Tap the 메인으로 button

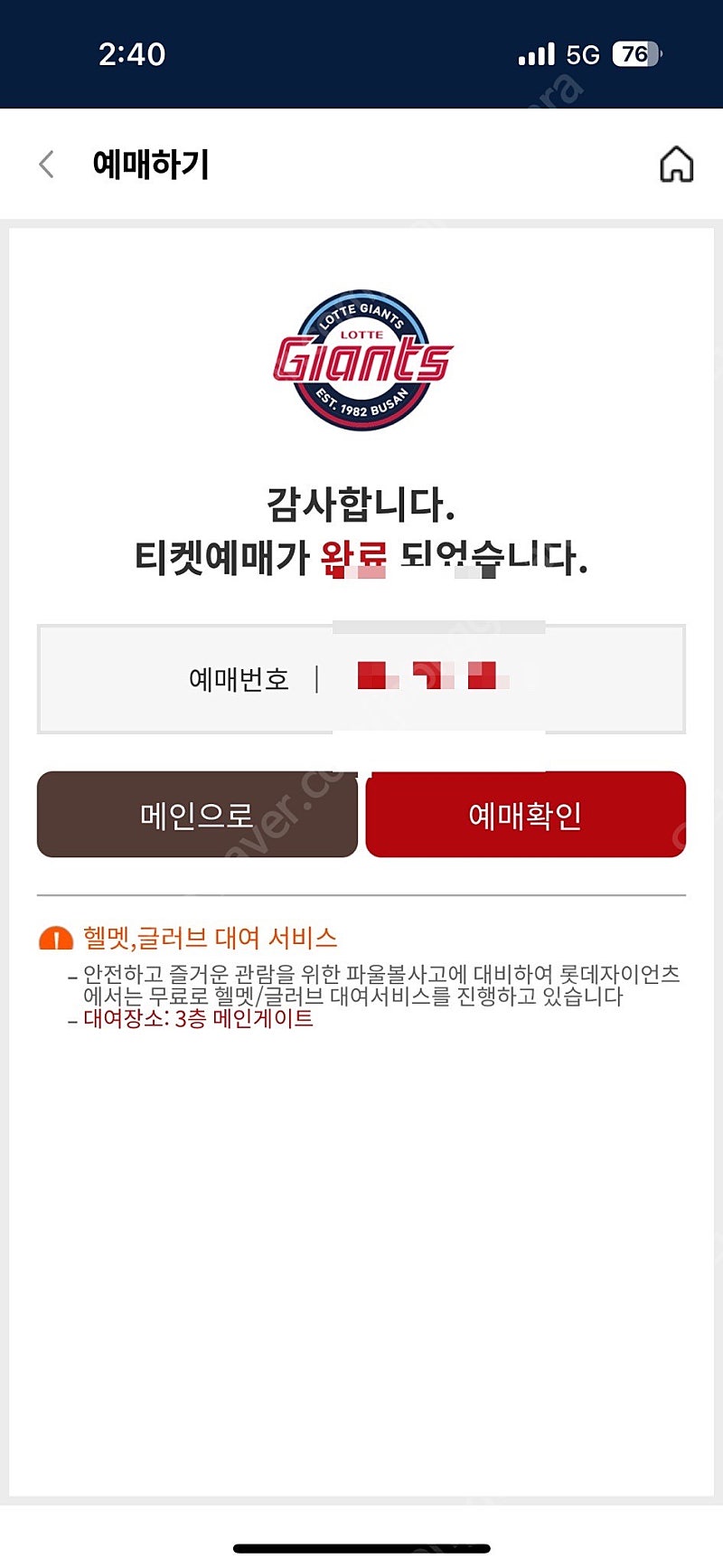[x=197, y=815]
